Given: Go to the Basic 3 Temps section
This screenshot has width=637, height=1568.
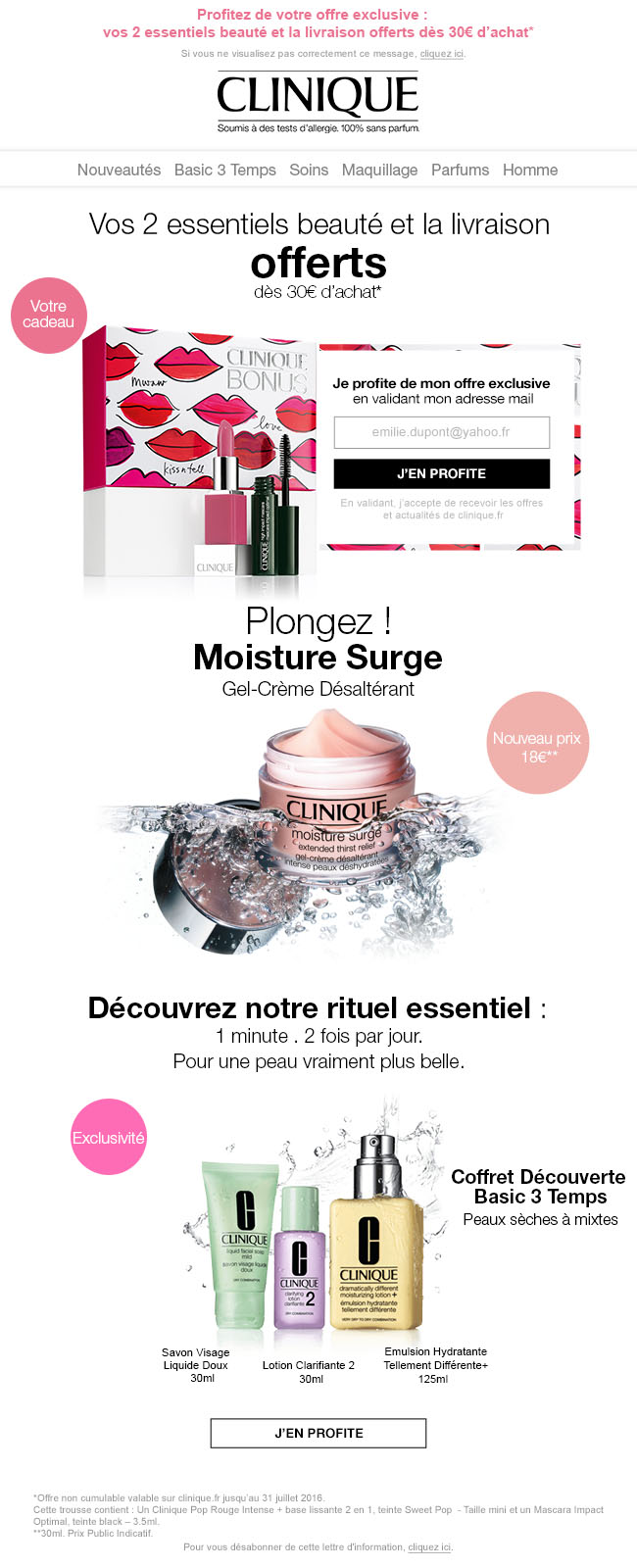Looking at the screenshot, I should tap(224, 170).
